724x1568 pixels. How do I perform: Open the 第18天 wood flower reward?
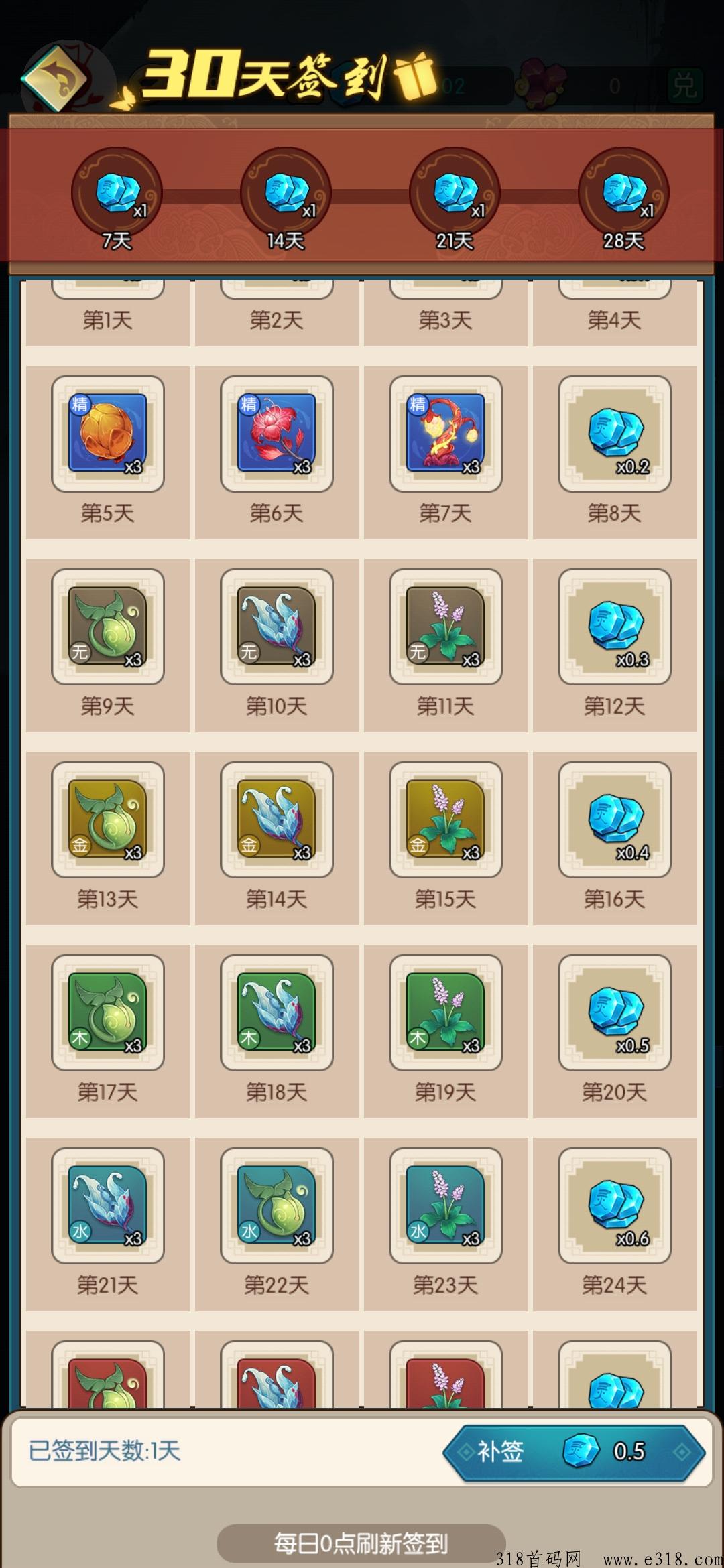click(x=277, y=1012)
